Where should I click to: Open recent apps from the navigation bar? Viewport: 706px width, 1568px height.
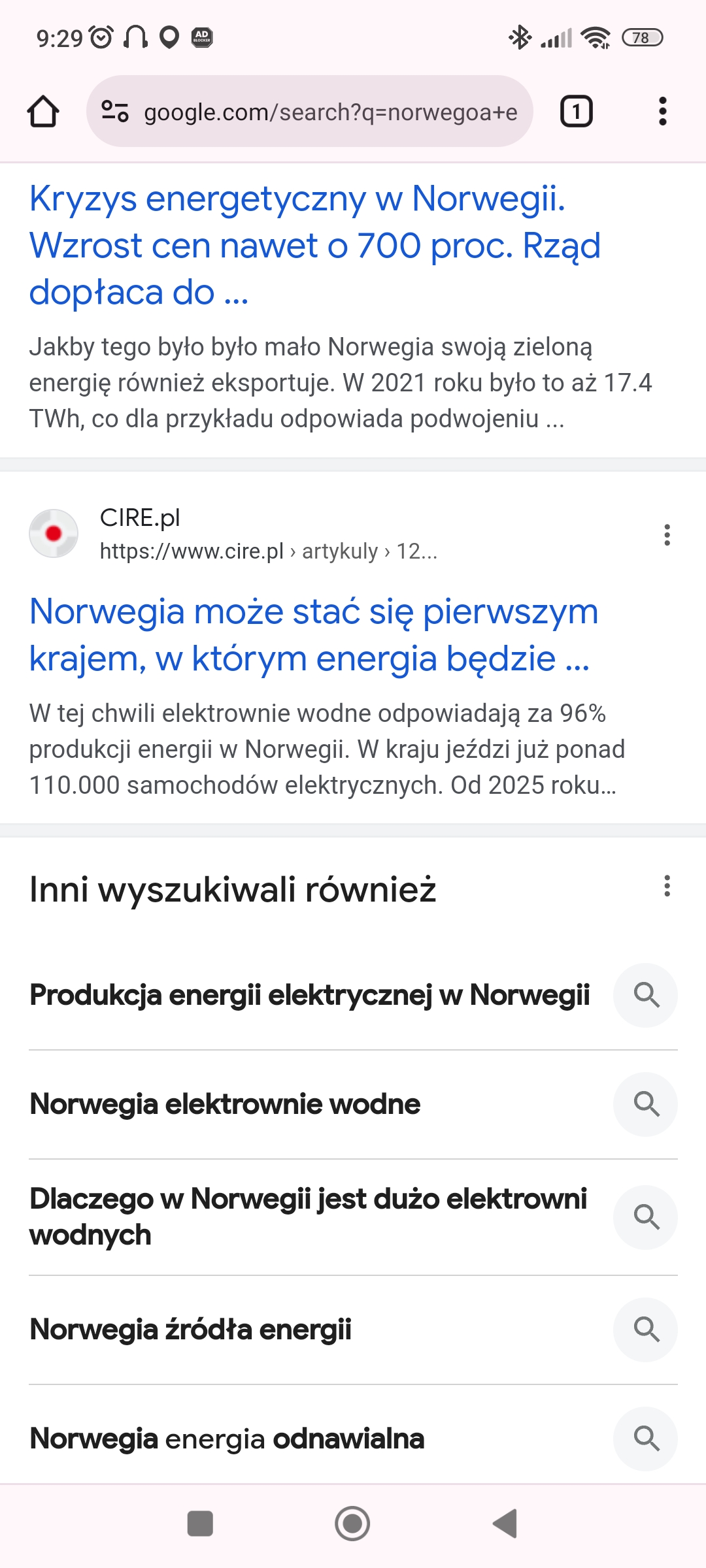[x=200, y=1524]
